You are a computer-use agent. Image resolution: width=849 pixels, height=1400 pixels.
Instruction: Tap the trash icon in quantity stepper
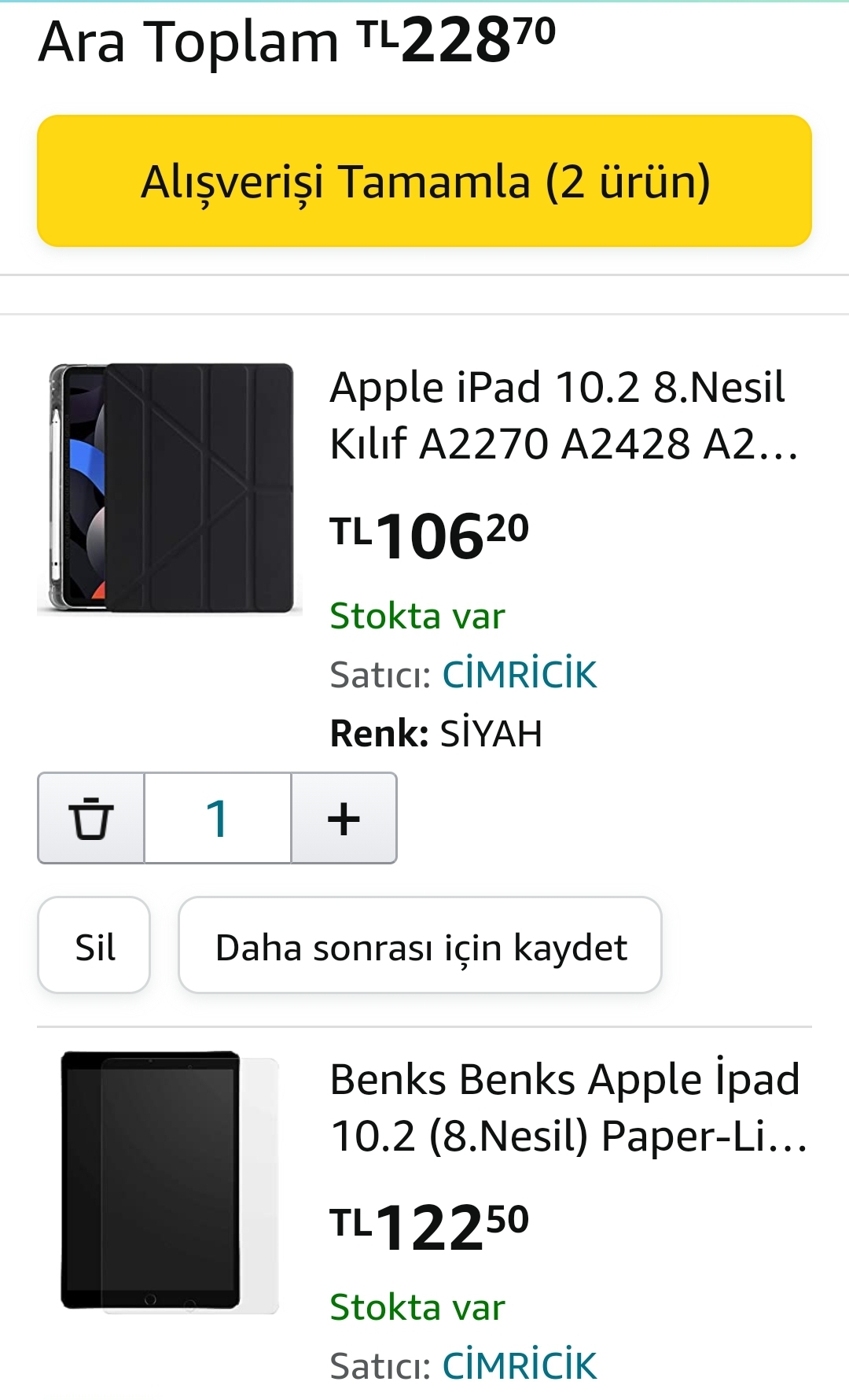pyautogui.click(x=91, y=818)
